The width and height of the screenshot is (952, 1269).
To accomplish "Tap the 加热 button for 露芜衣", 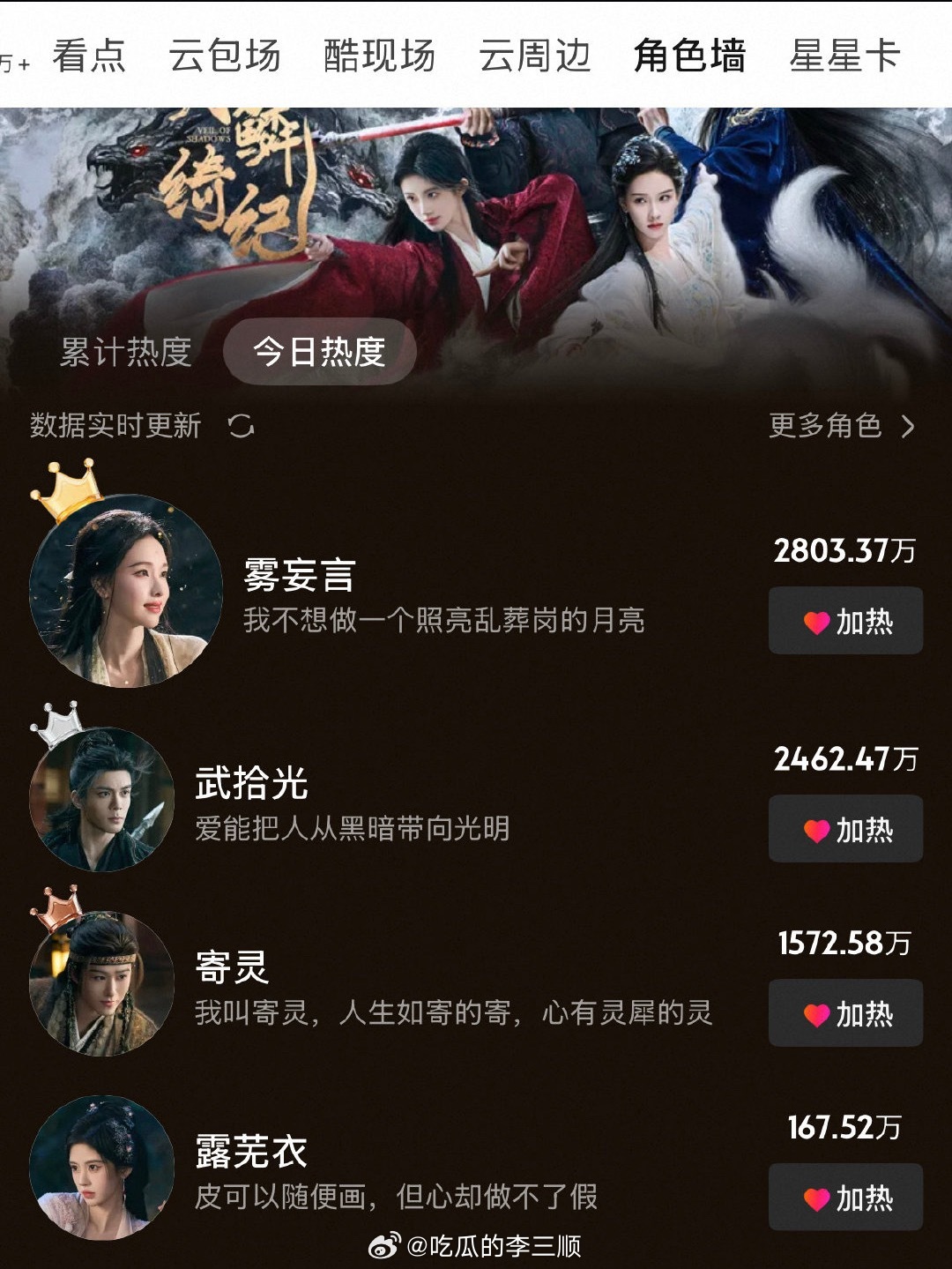I will 844,1198.
